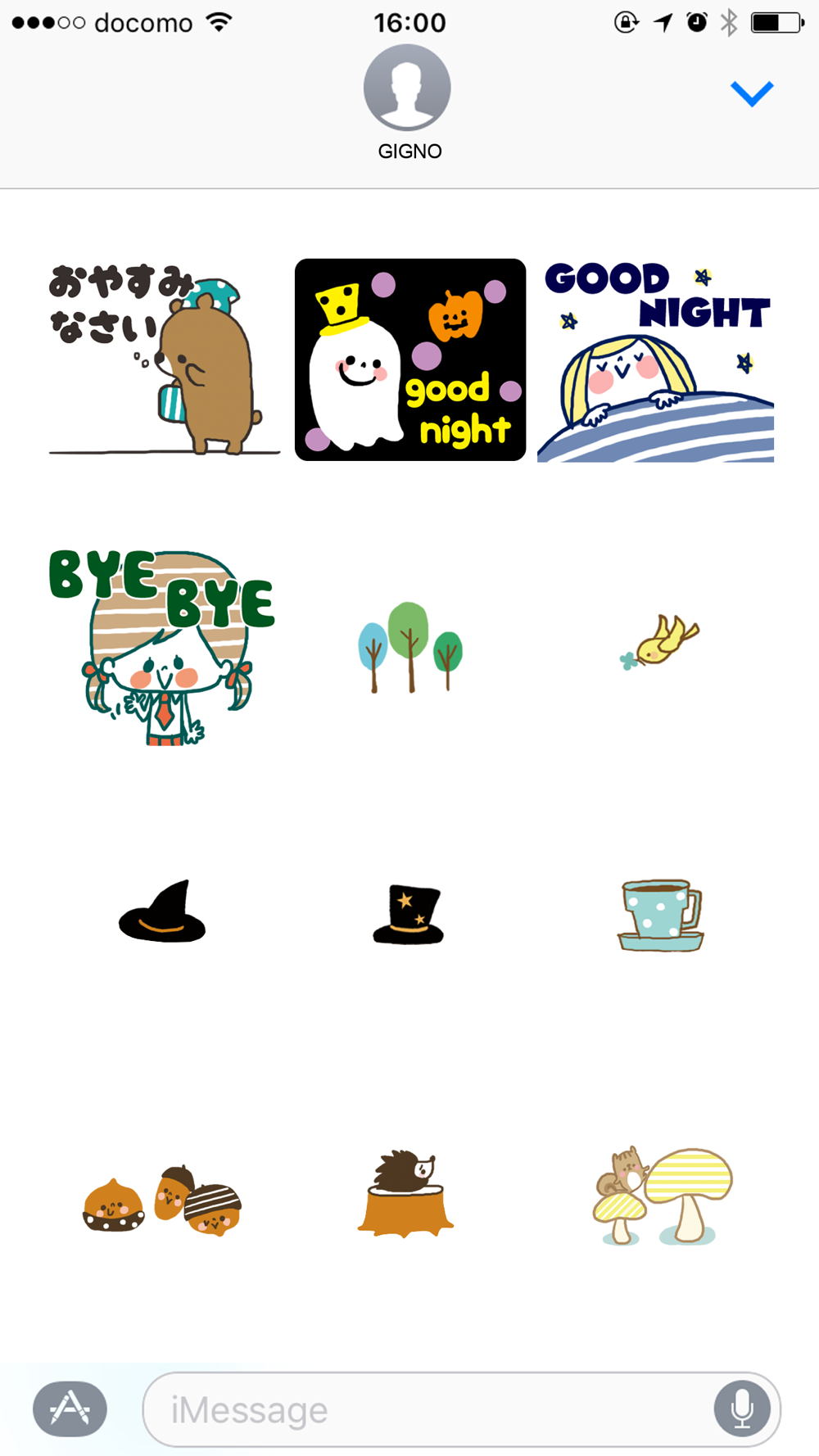Select the black witch hat sticker
819x1456 pixels.
[162, 911]
